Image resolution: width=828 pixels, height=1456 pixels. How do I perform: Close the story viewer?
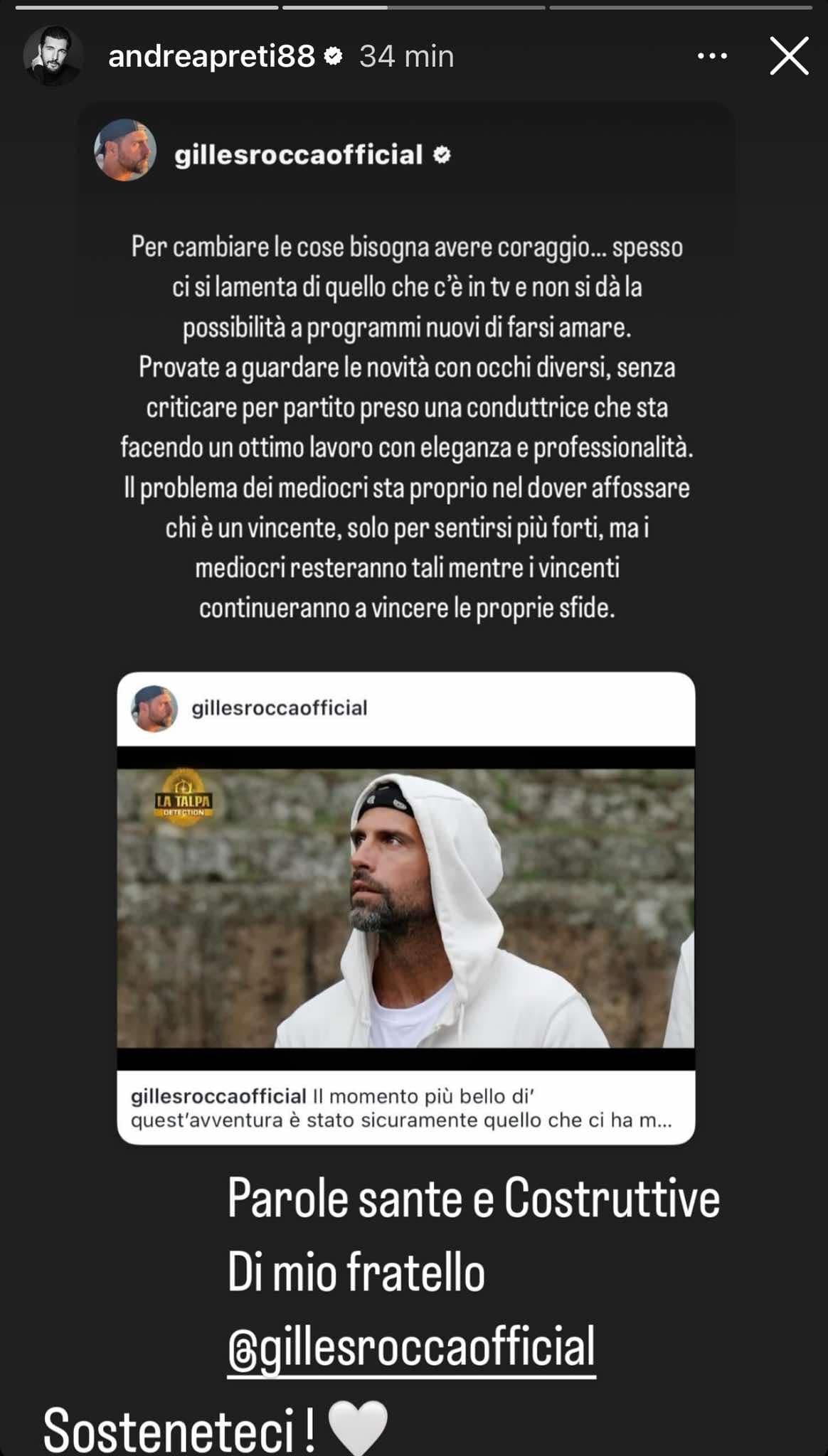(x=789, y=56)
